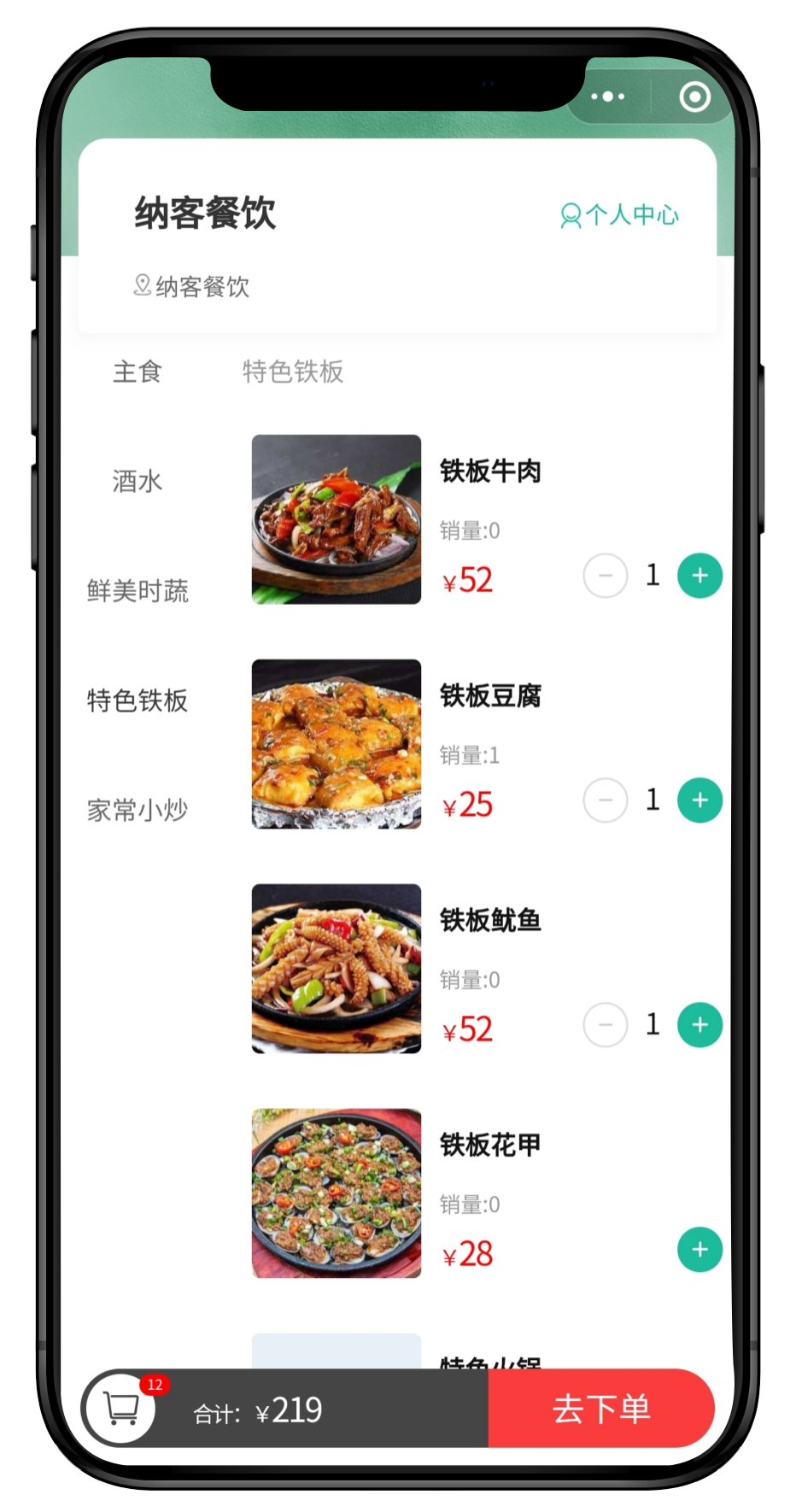Open 个人中心 personal center

pyautogui.click(x=619, y=214)
